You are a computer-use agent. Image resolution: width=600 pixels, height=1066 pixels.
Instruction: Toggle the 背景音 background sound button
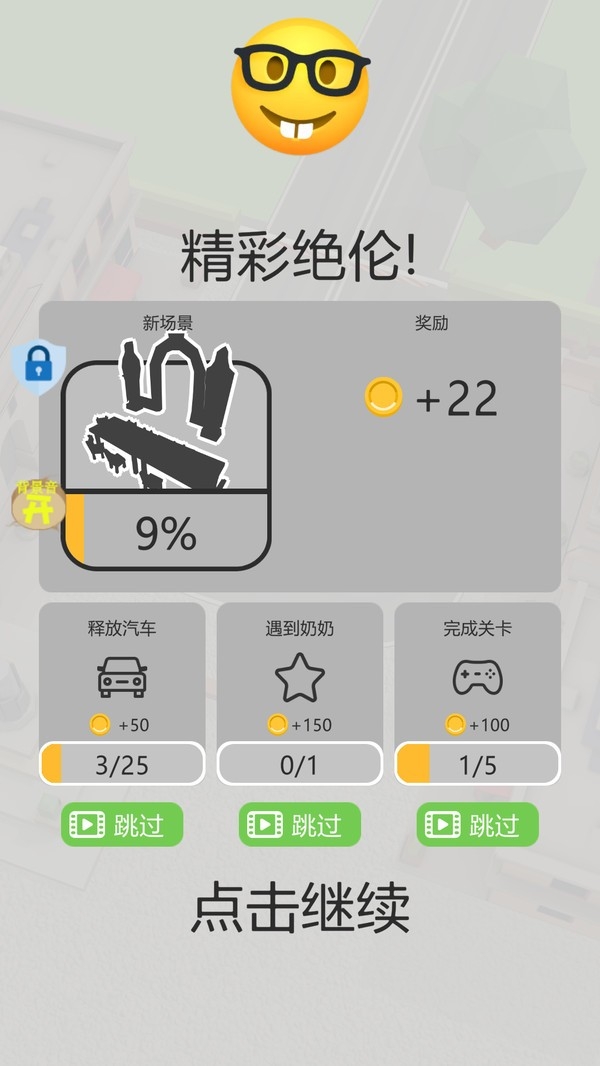[x=38, y=504]
